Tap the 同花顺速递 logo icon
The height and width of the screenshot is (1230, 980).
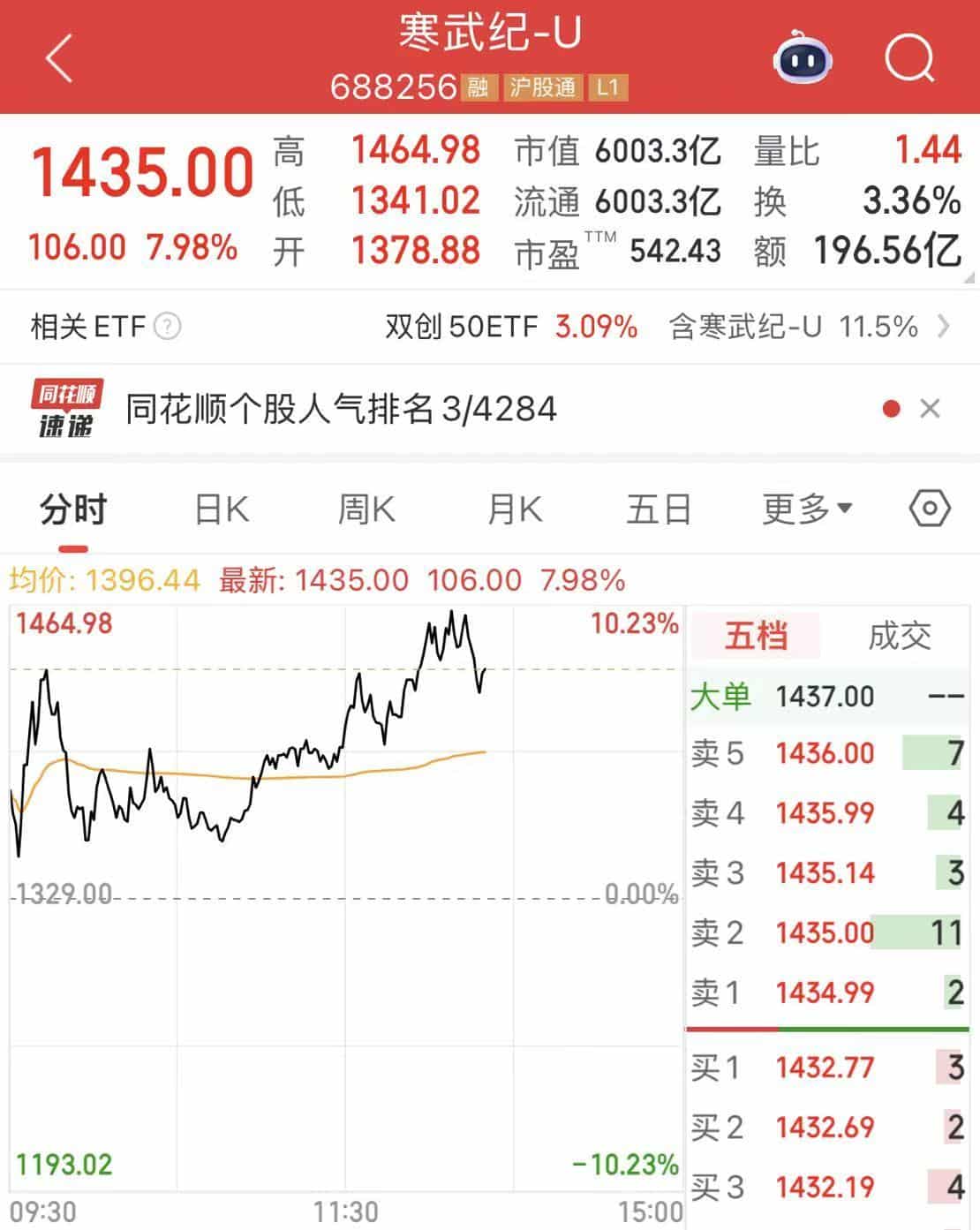pyautogui.click(x=64, y=408)
